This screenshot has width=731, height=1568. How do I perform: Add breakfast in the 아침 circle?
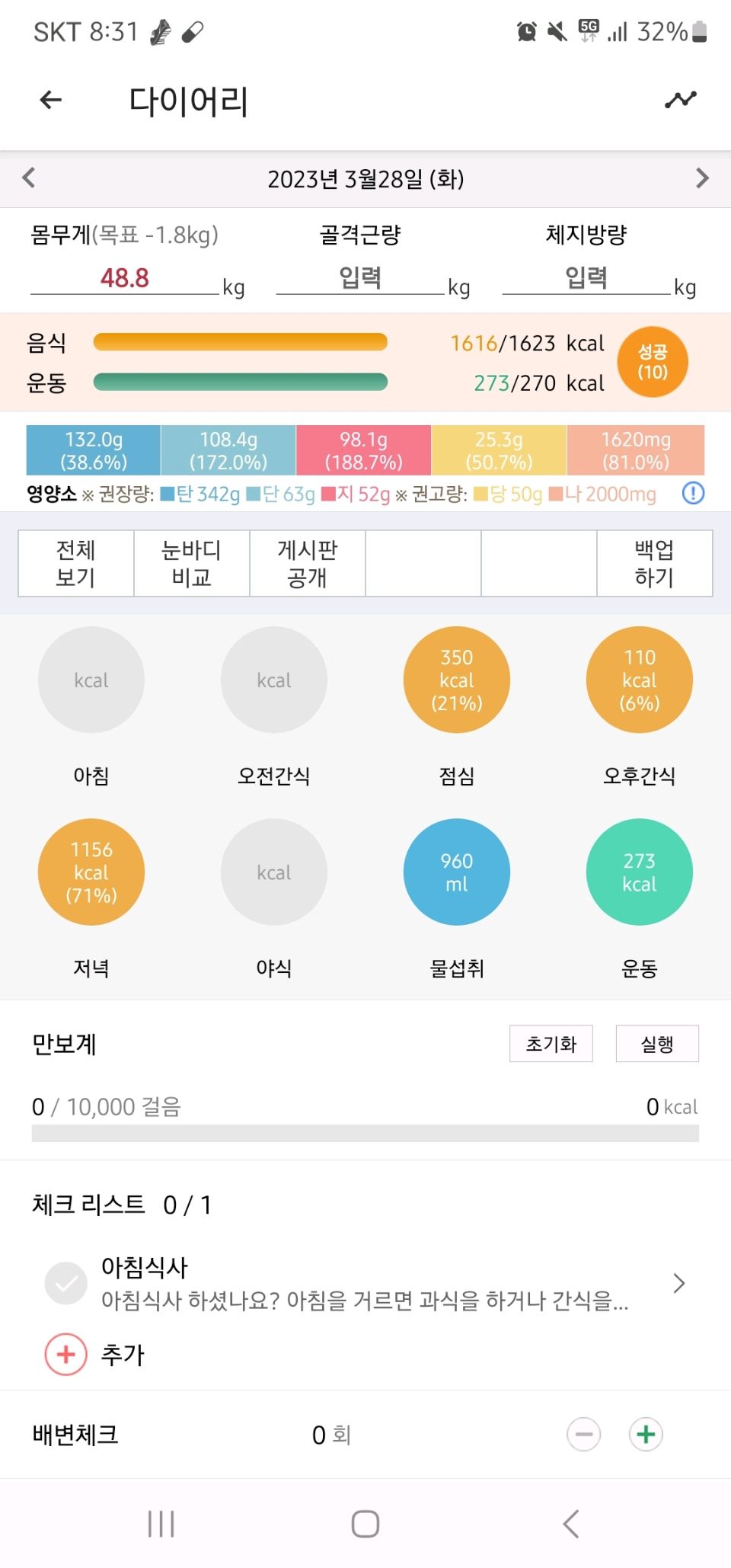(x=91, y=680)
